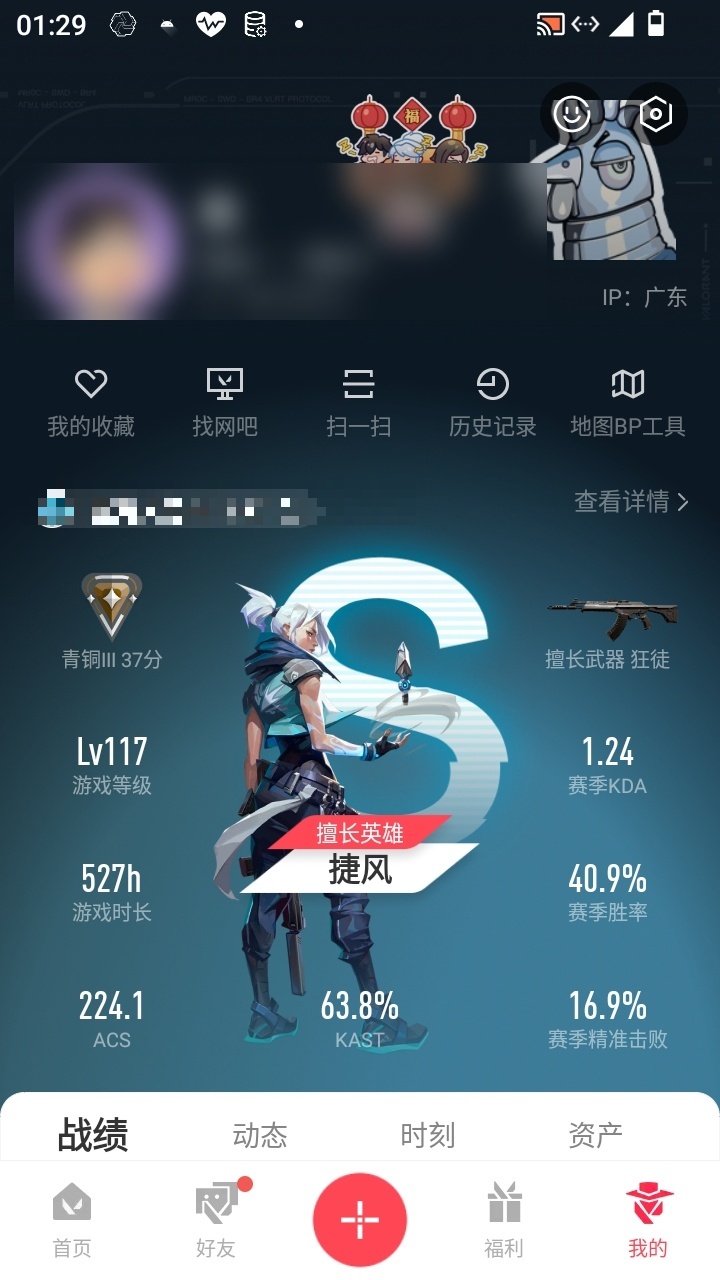Select the 战绩 tab
This screenshot has width=720, height=1280.
pos(93,1135)
